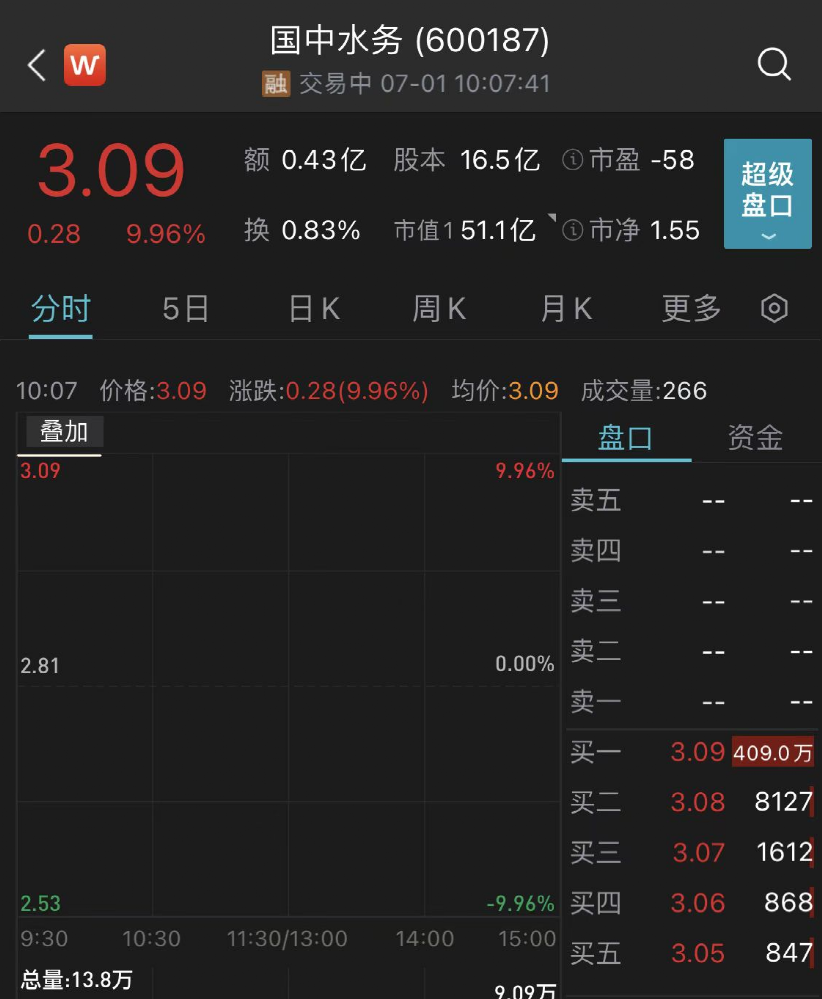Show the 月K chart
Image resolution: width=822 pixels, height=999 pixels.
[566, 309]
